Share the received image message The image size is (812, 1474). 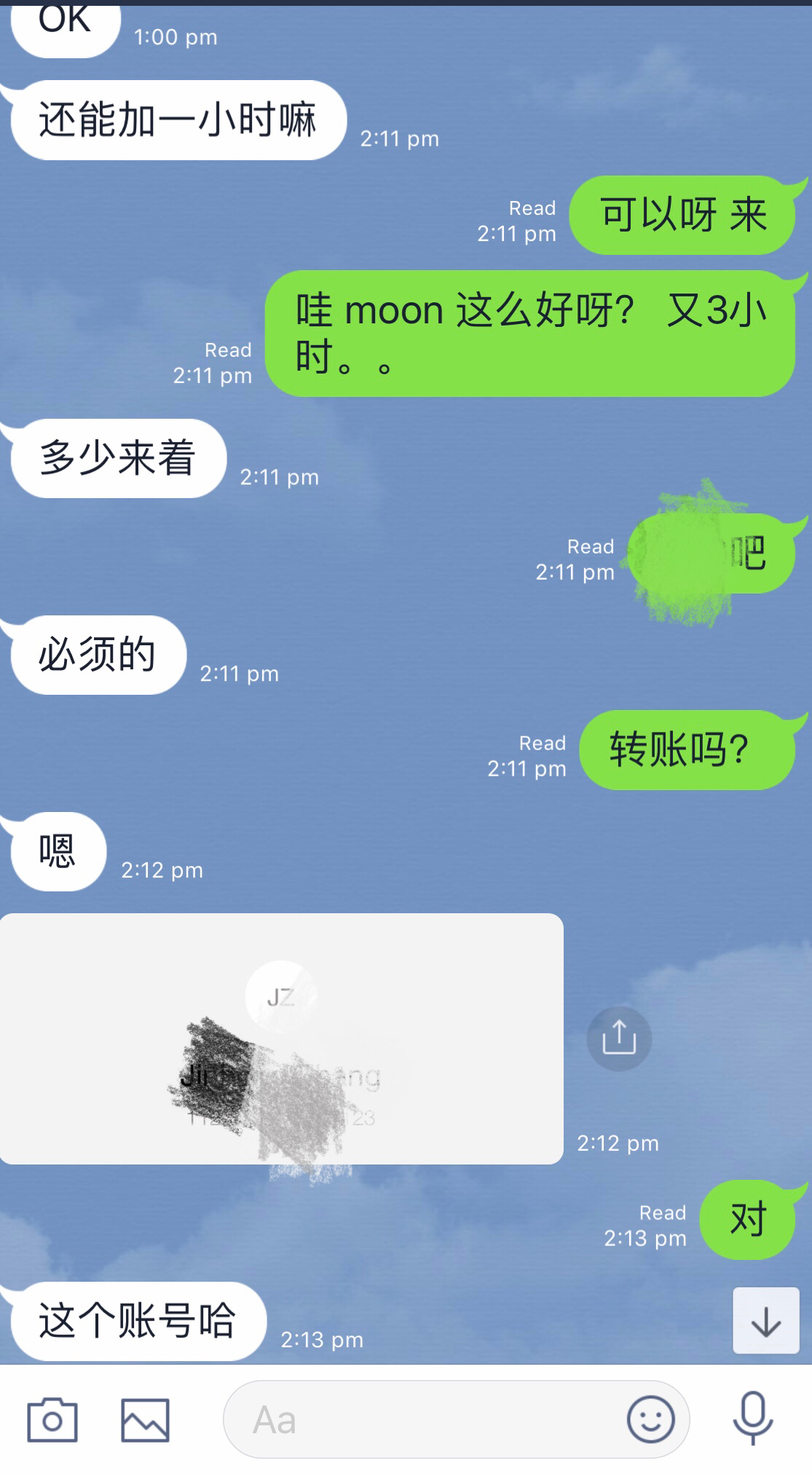tap(619, 1038)
